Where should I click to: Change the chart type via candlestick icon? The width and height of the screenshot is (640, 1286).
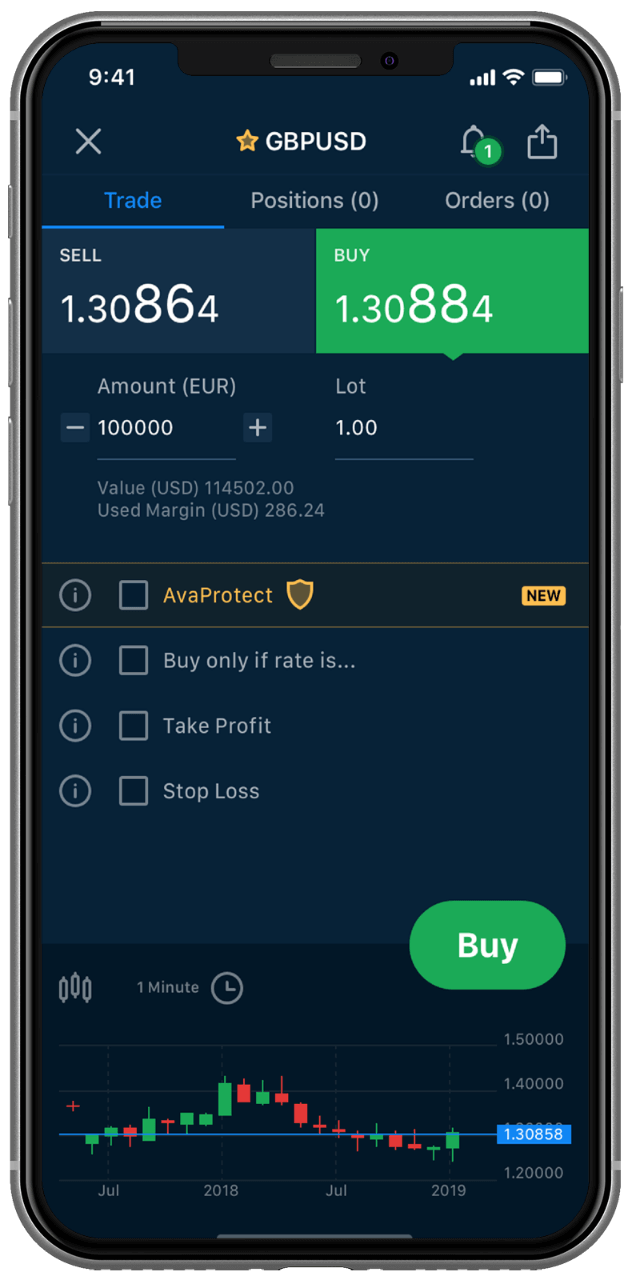(75, 988)
